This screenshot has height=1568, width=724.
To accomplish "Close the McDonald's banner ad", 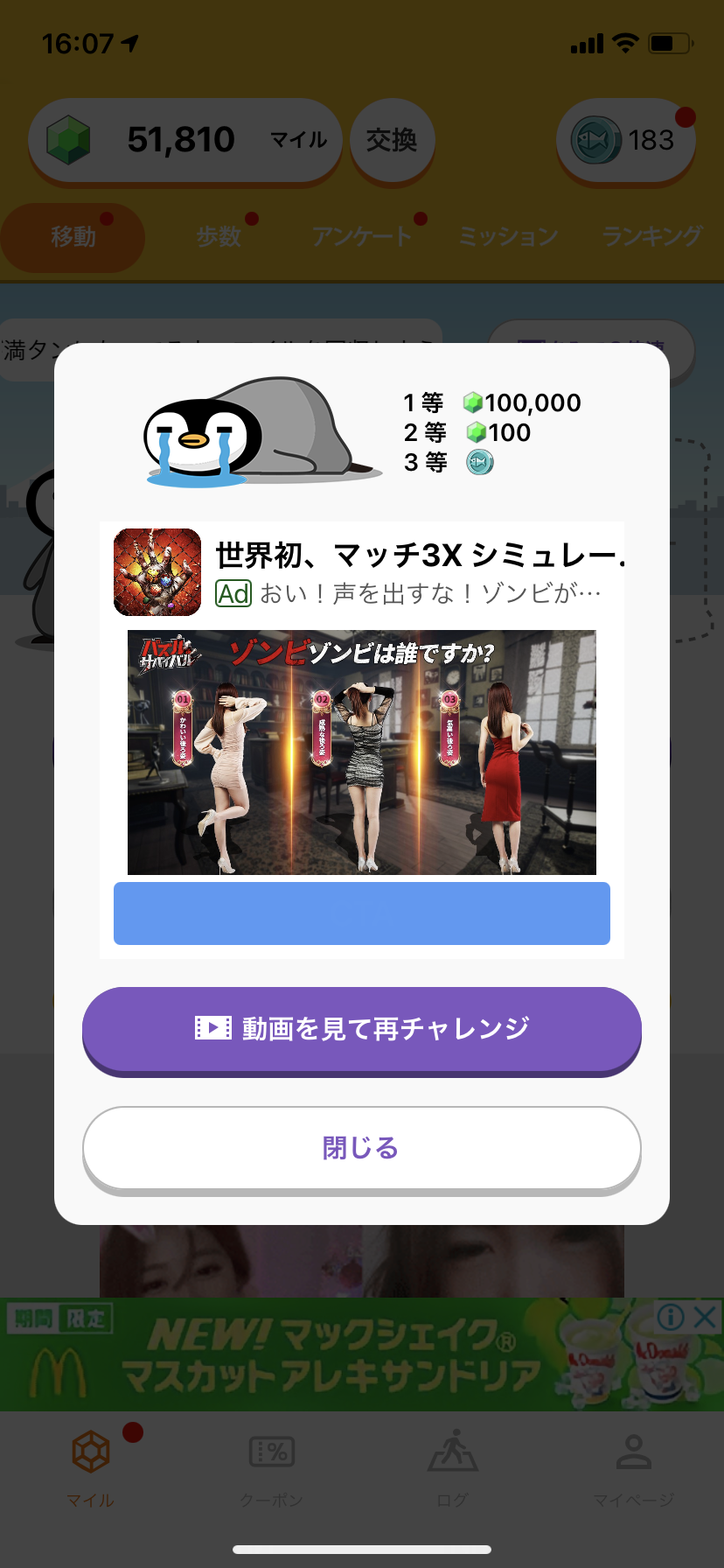I will [705, 1317].
